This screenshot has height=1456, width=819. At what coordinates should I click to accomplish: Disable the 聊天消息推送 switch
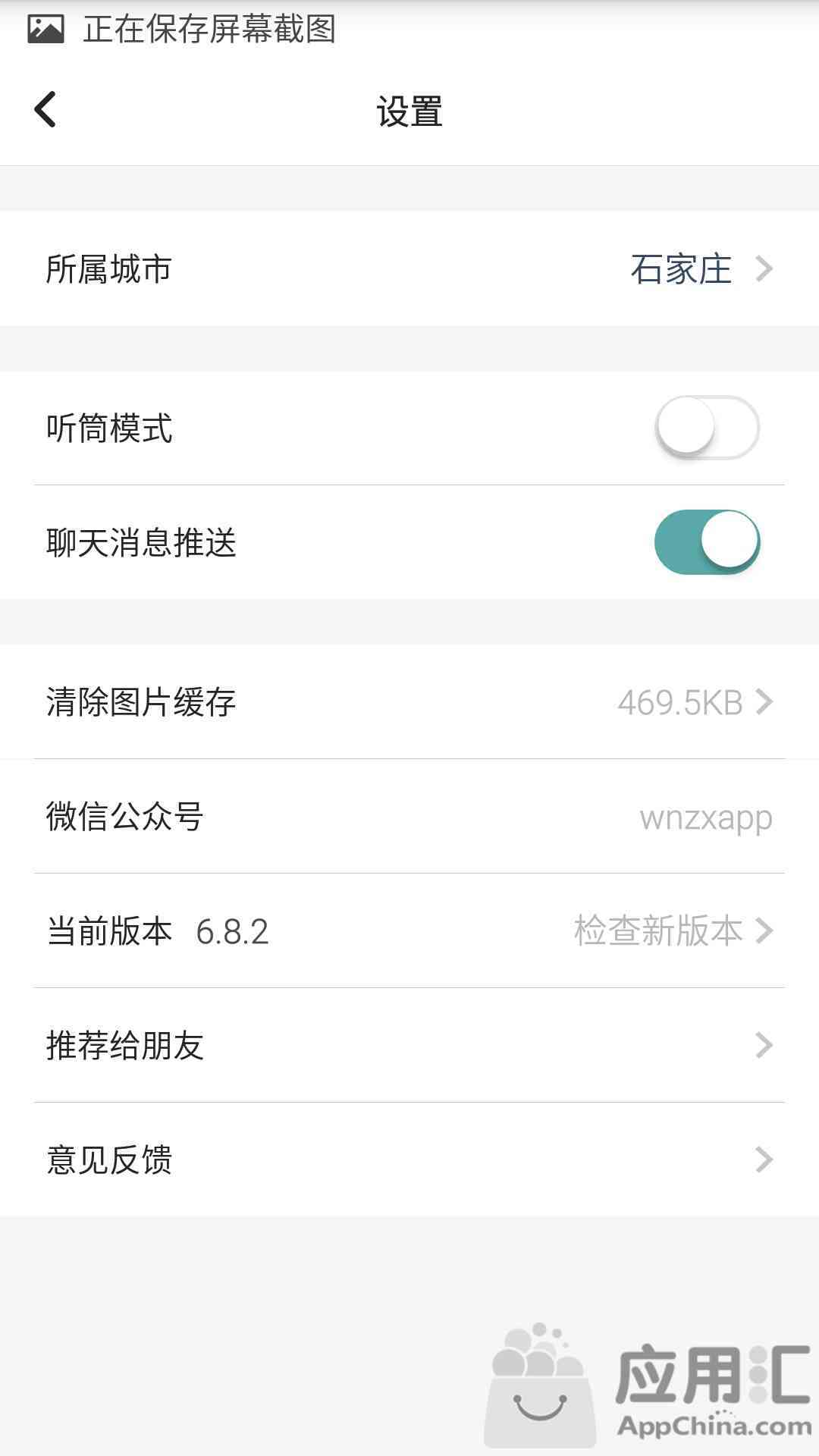pyautogui.click(x=707, y=542)
